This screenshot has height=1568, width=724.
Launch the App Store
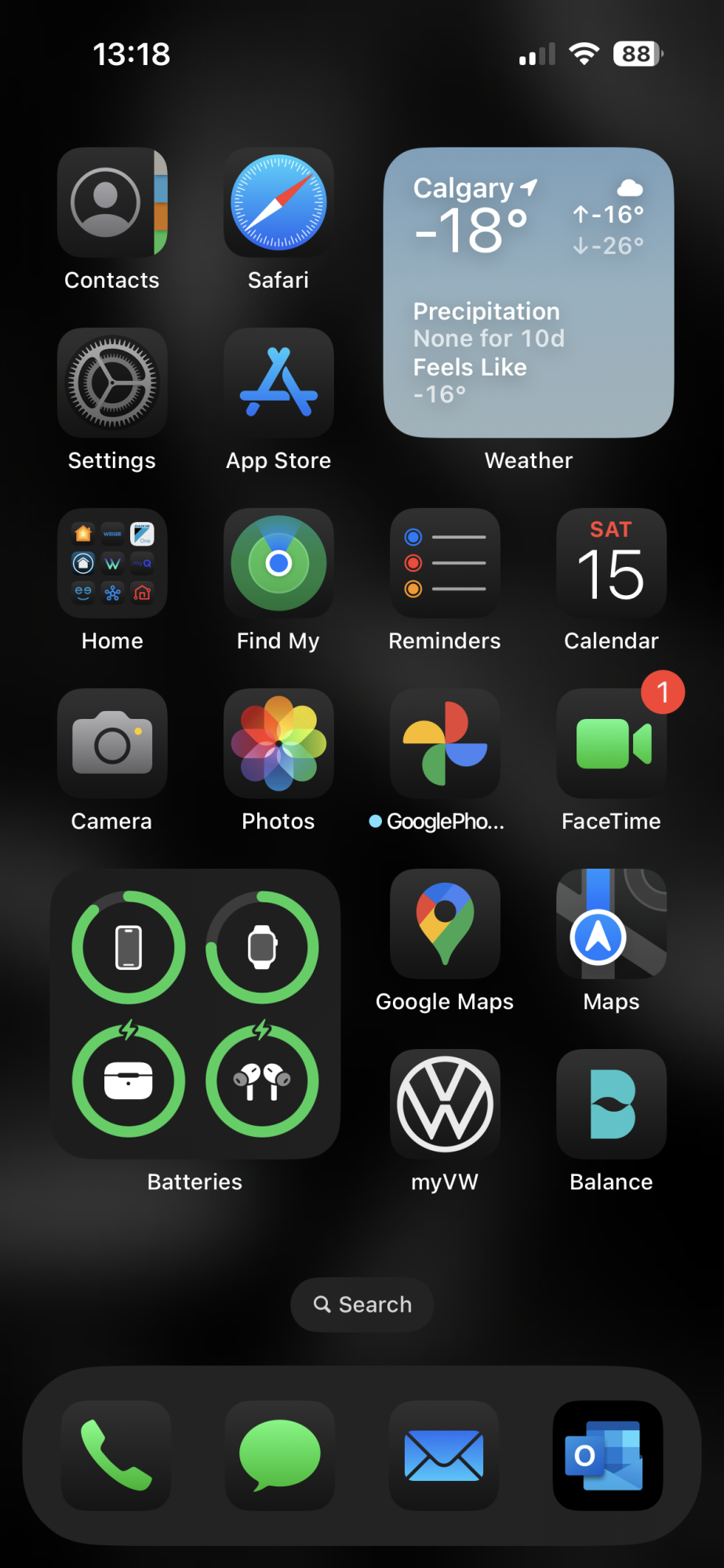point(278,383)
